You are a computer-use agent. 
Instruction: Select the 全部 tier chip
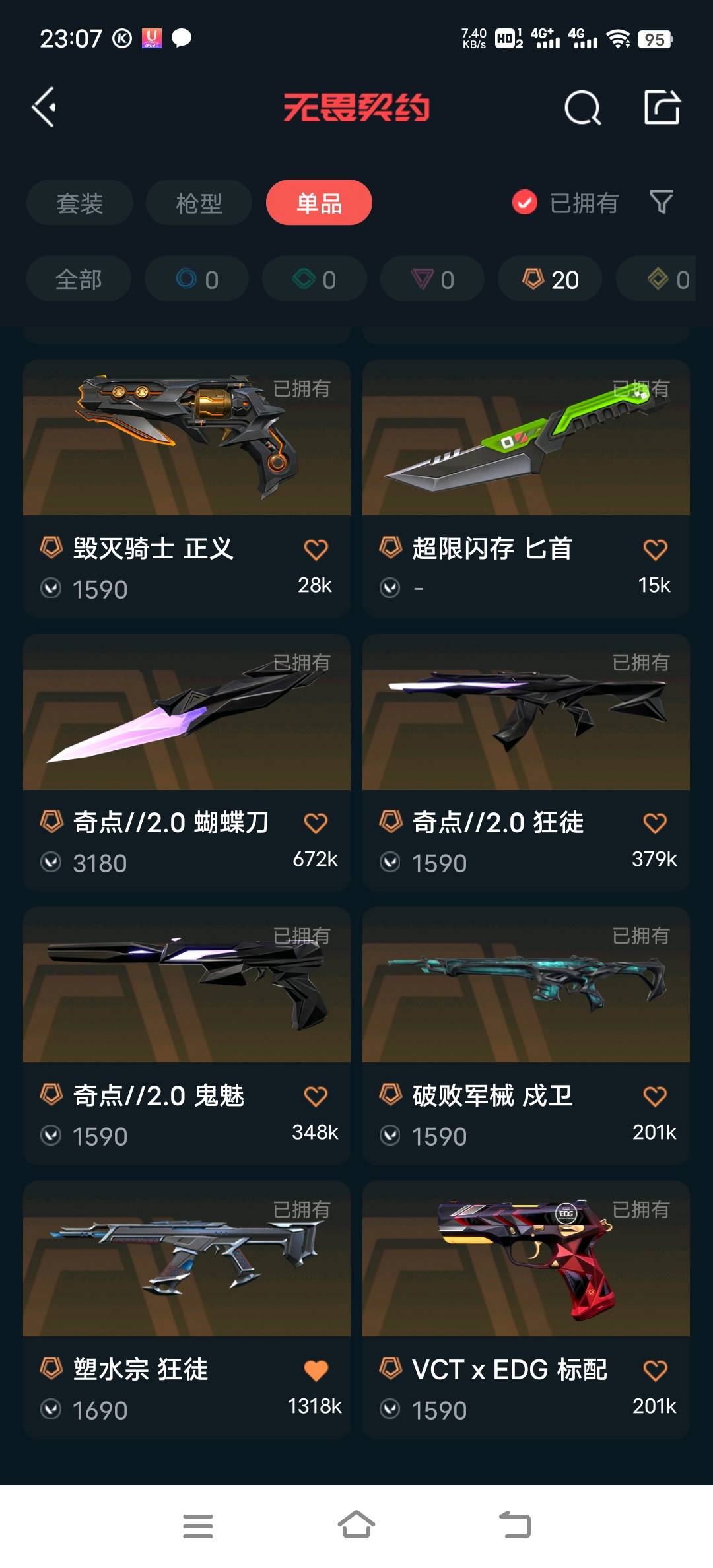pos(79,279)
